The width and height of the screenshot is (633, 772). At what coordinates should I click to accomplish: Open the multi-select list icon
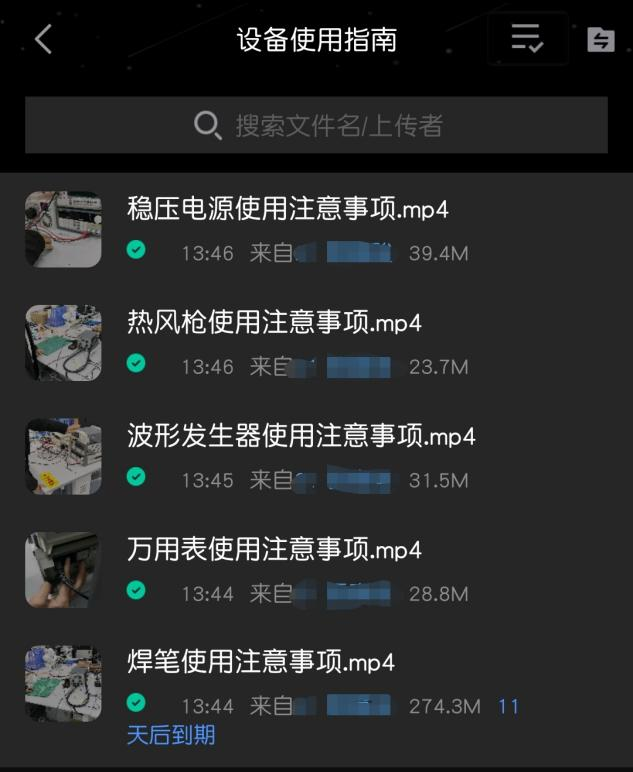527,39
